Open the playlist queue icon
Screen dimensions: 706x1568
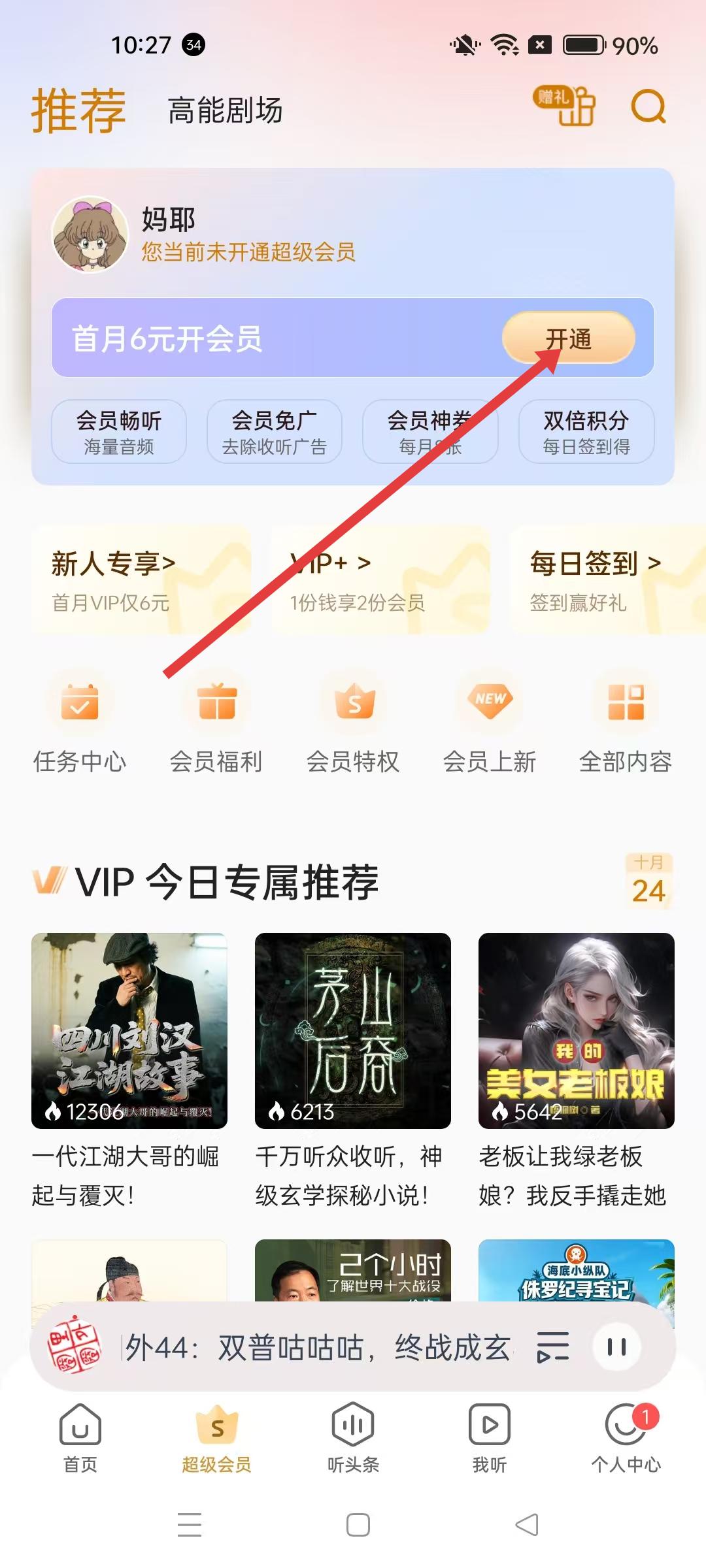coord(552,1347)
